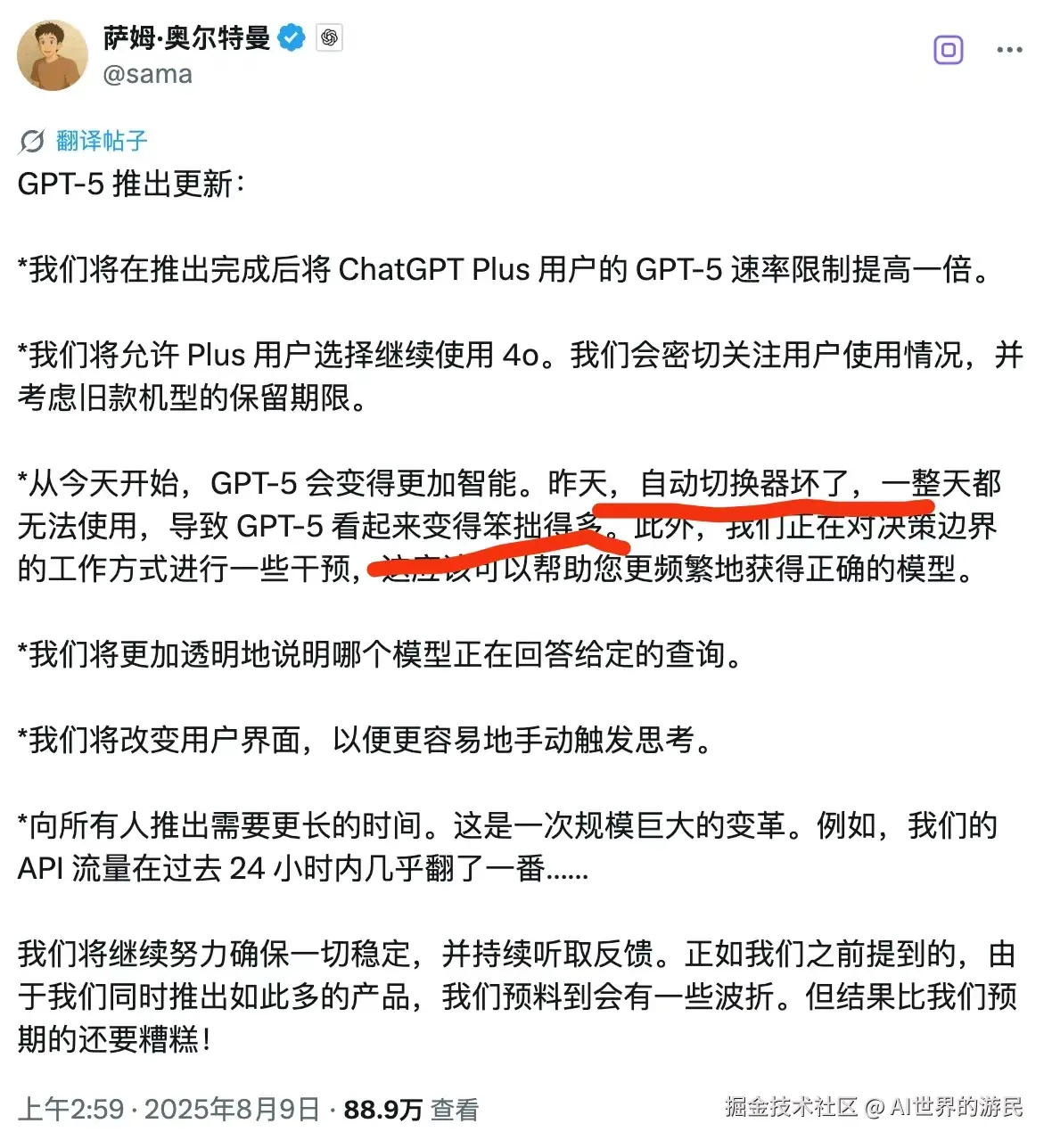This screenshot has height=1148, width=1052.
Task: View the 88.9万 查看 post analytics
Action: point(411,1110)
